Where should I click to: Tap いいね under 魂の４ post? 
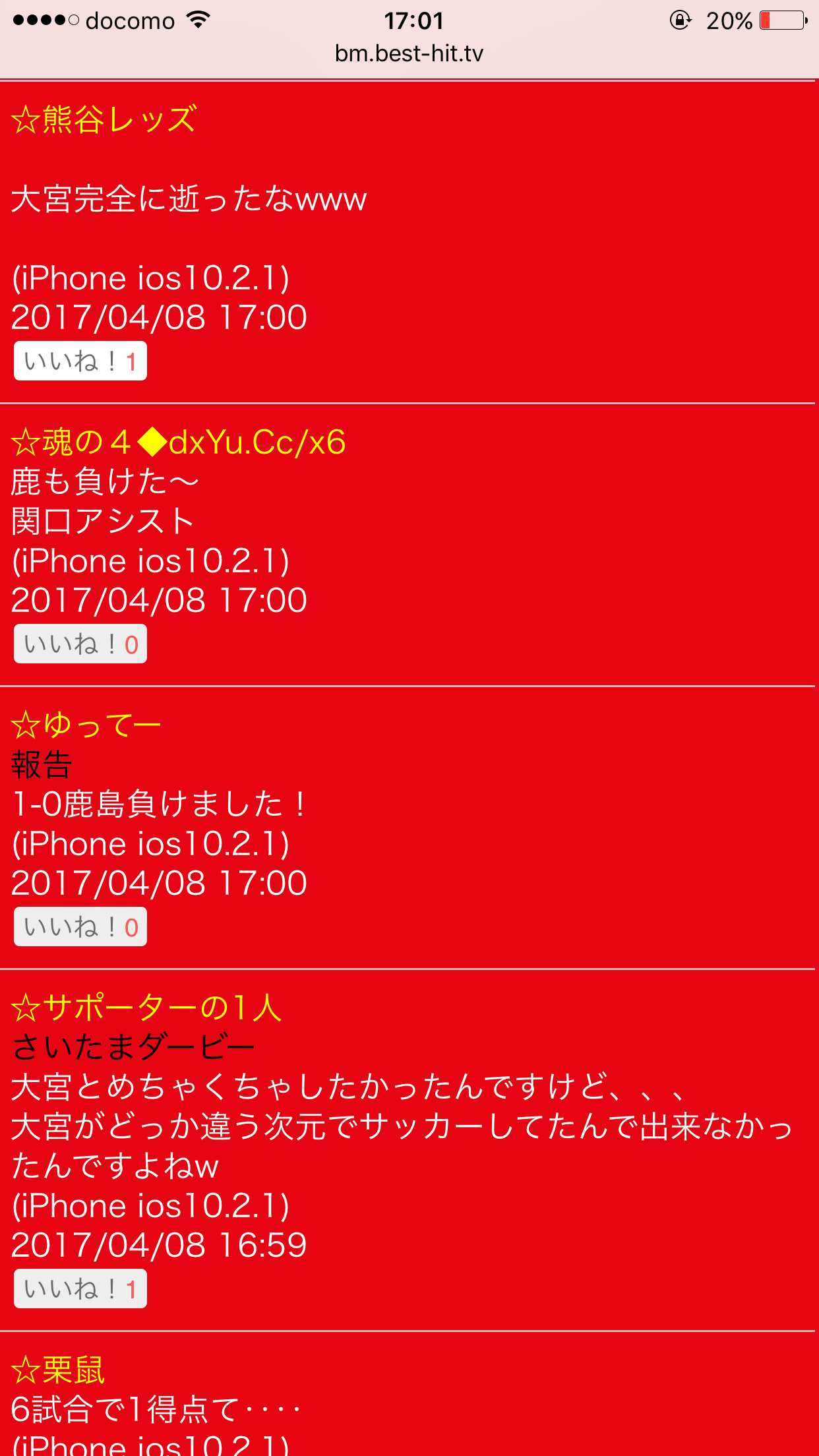pyautogui.click(x=80, y=644)
